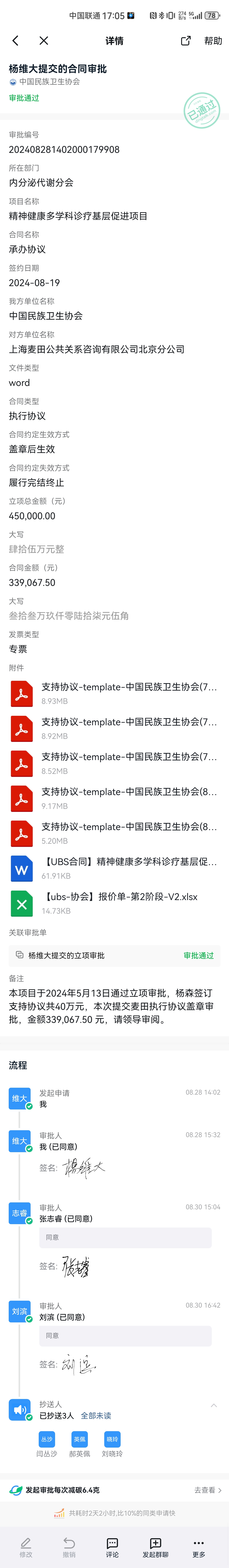Tap 去查看 on the carbon reduction banner
Viewport: 229px width, 1568px height.
point(207,1490)
